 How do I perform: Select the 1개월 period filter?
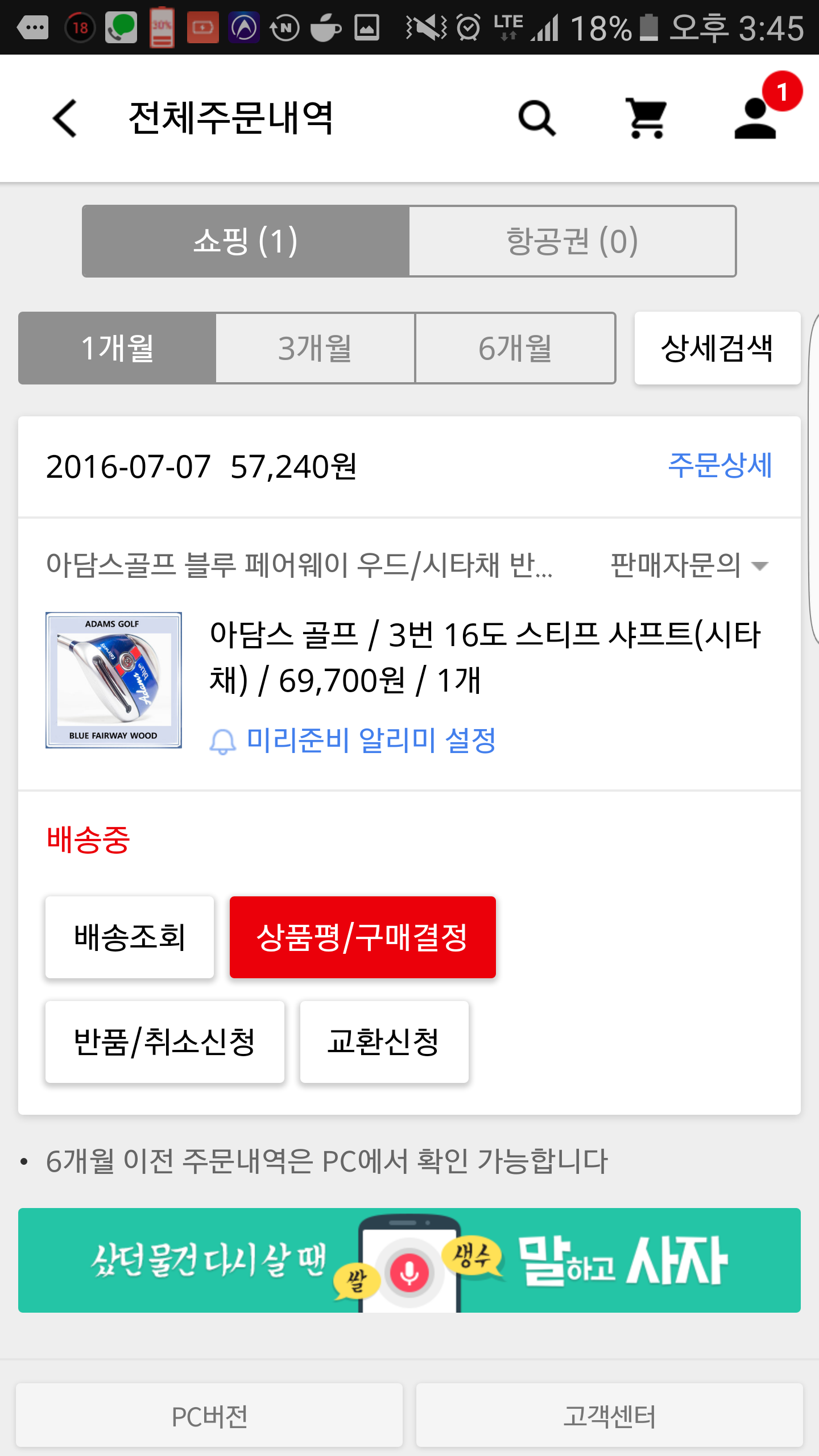click(117, 348)
